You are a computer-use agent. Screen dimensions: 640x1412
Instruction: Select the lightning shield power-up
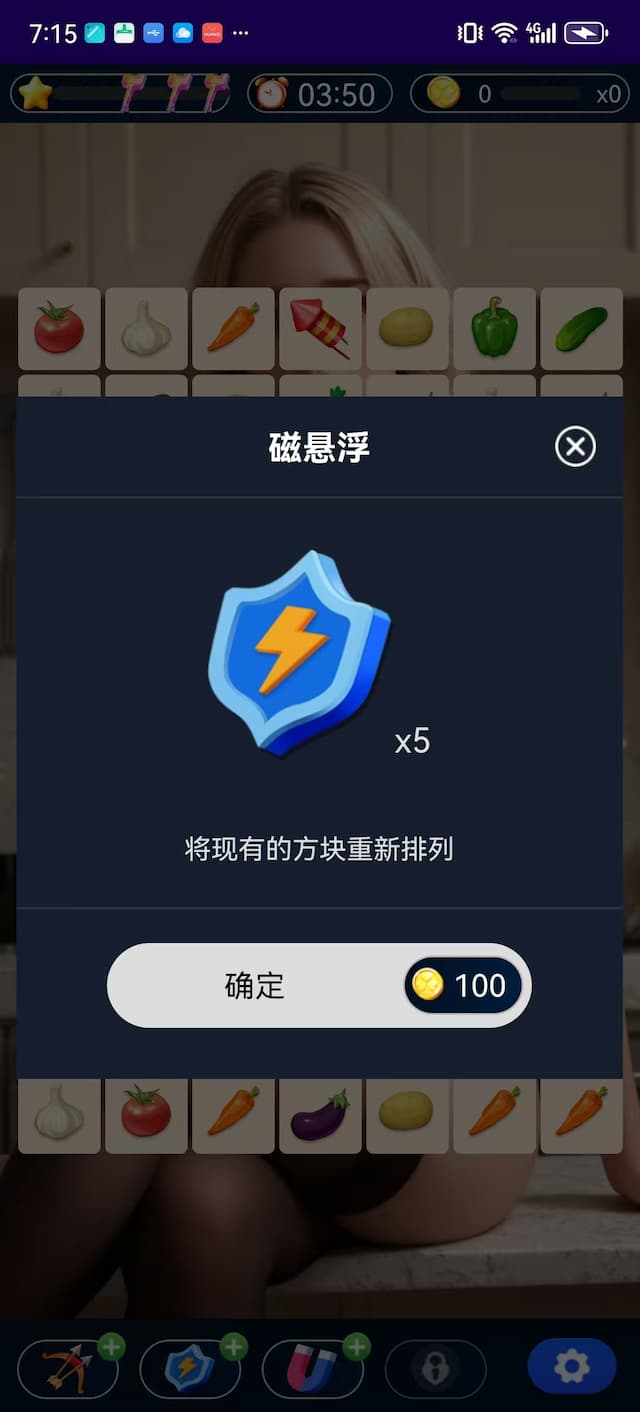[x=190, y=1368]
